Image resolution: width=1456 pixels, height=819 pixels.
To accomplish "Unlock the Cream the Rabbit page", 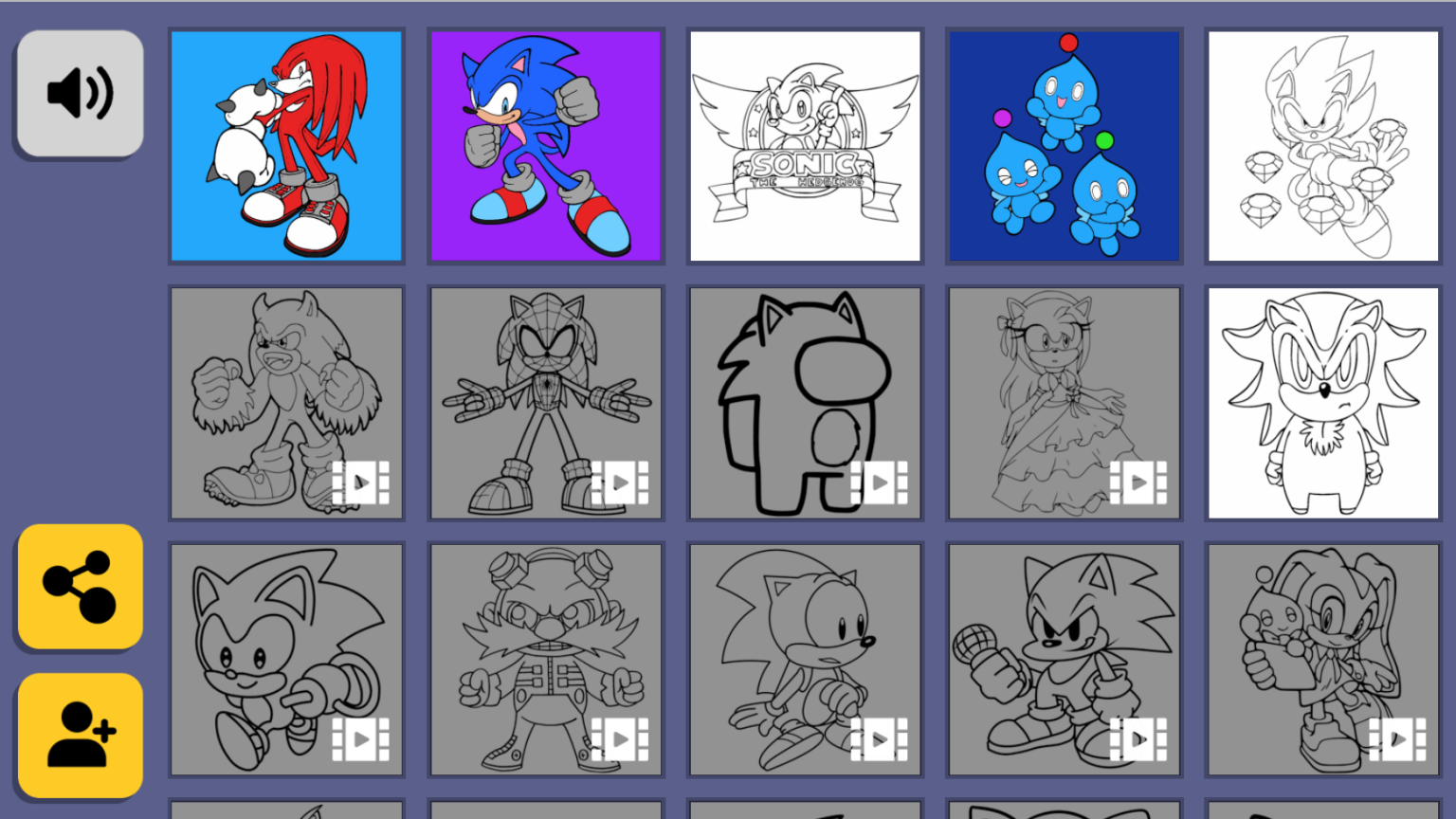I will coord(1323,659).
